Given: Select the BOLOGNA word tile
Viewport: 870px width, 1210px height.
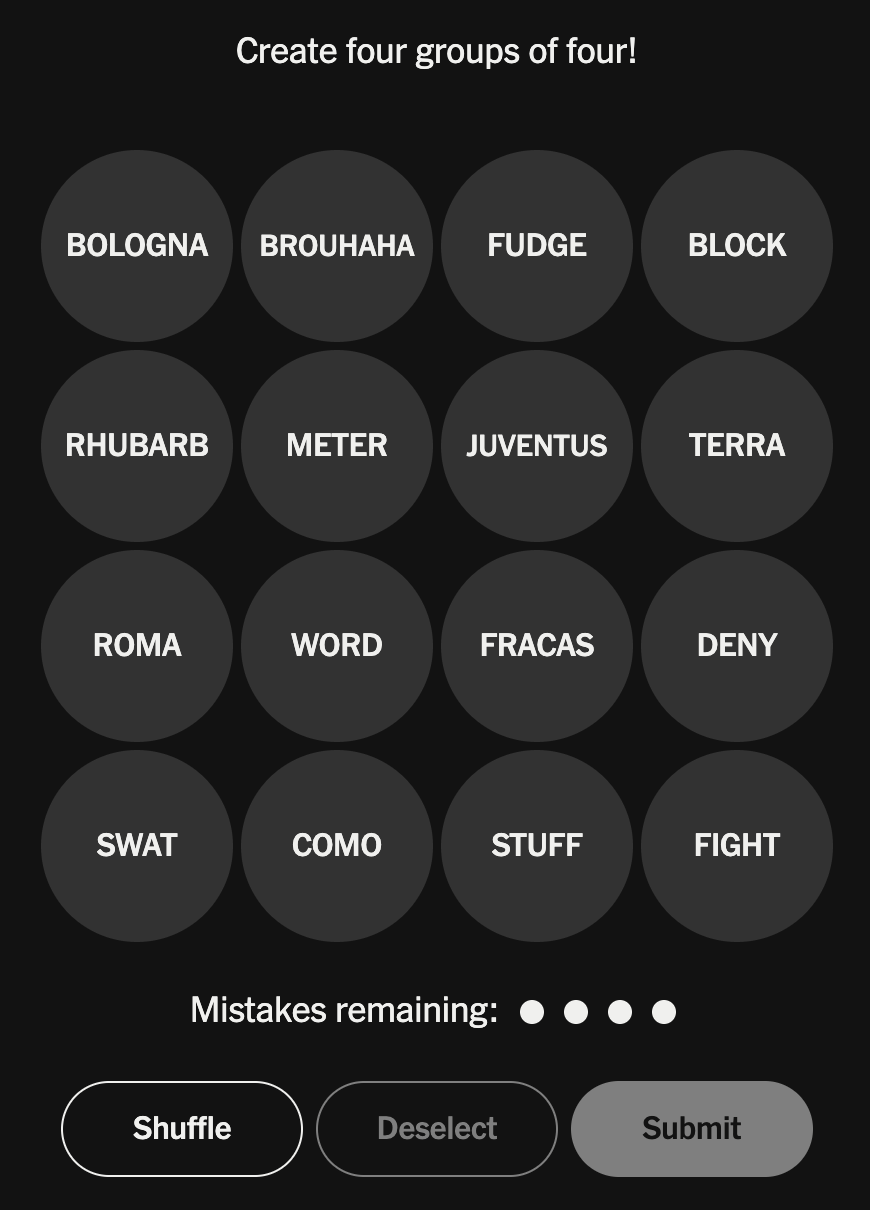Looking at the screenshot, I should [x=137, y=245].
